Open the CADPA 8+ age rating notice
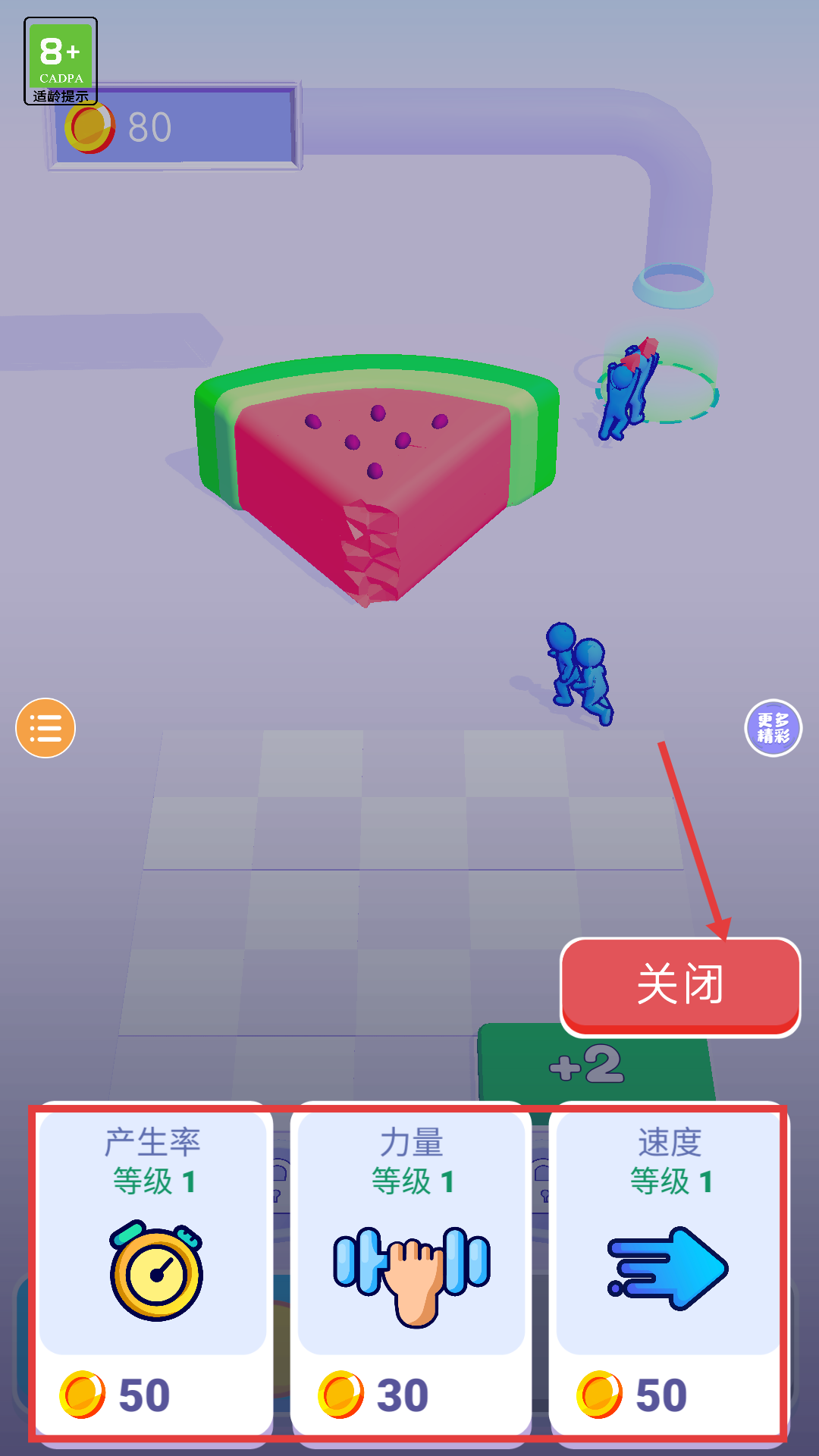Screen dimensions: 819x1456 coord(61,61)
